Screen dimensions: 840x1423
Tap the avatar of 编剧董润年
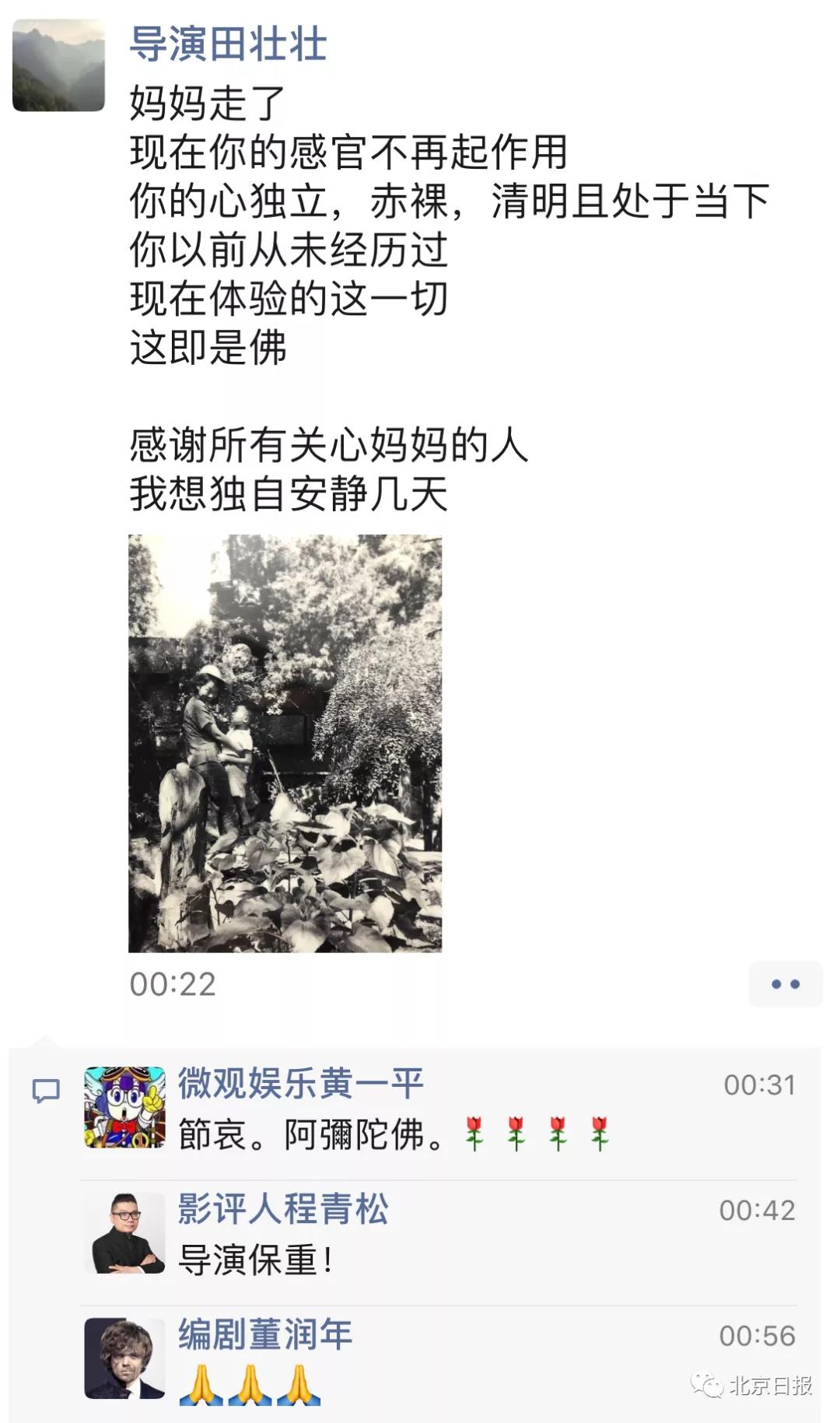coord(124,1358)
